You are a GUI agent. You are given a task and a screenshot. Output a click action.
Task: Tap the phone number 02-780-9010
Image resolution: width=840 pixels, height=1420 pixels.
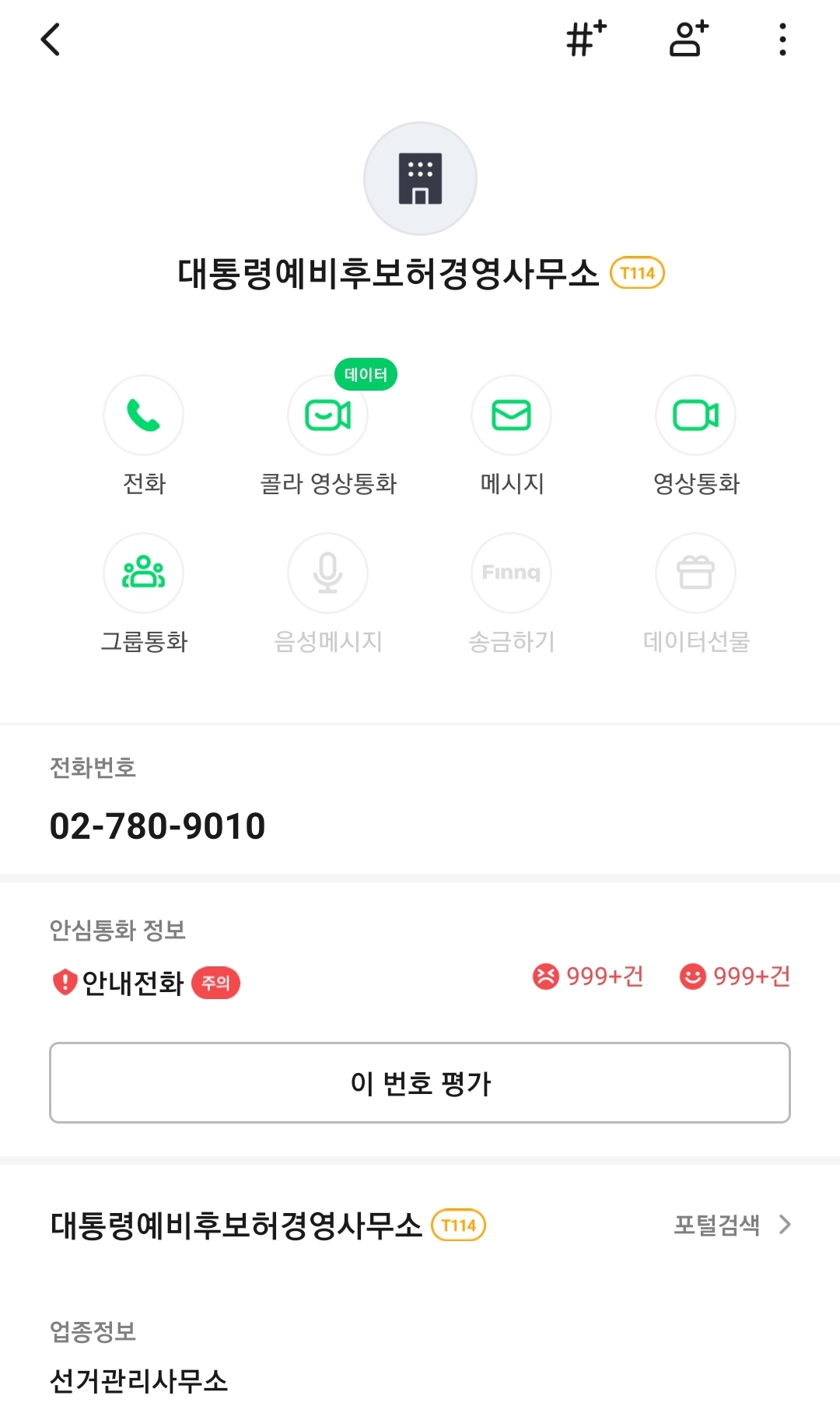[158, 826]
